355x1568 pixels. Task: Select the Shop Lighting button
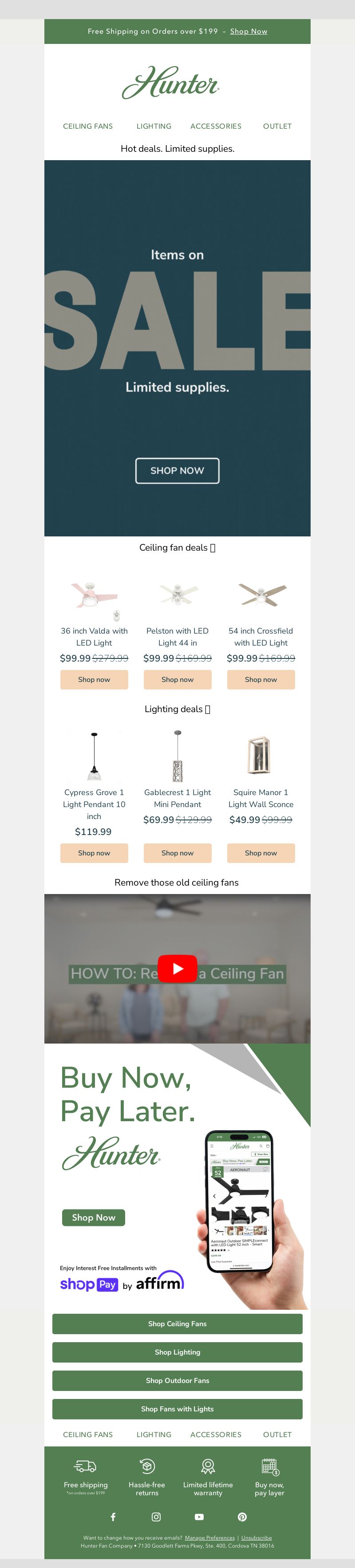(x=177, y=1352)
